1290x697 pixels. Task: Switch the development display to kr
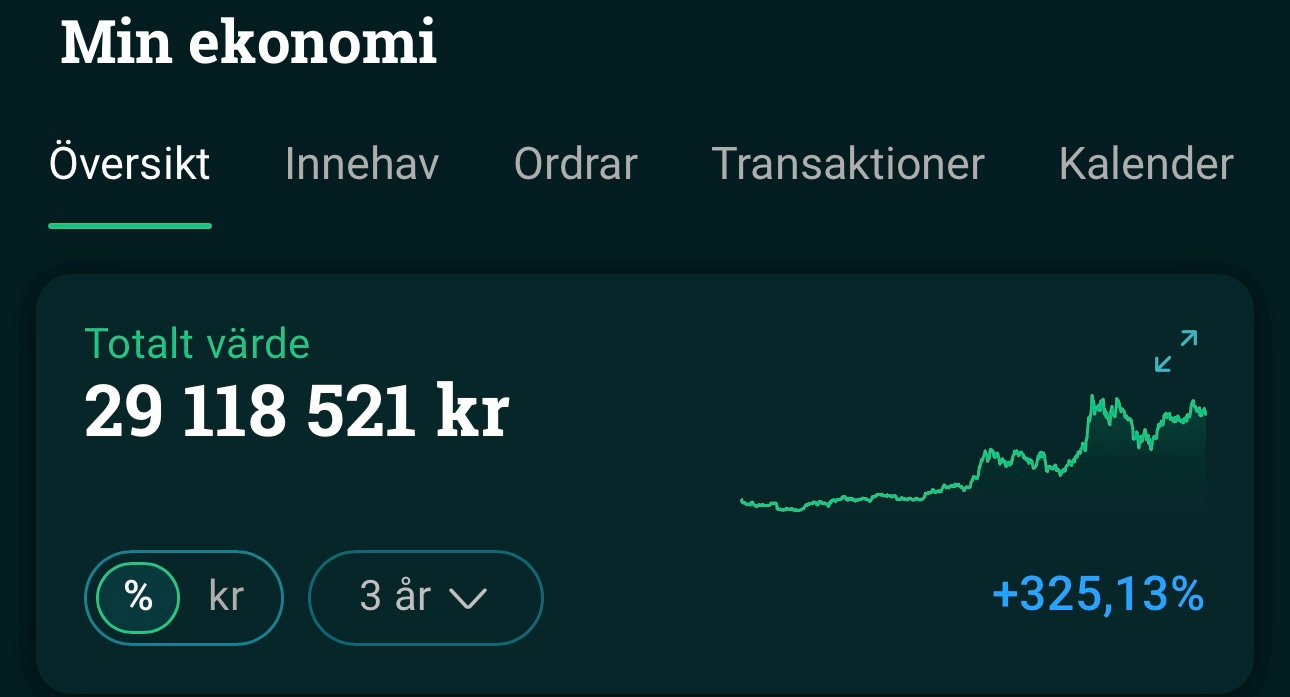click(x=227, y=597)
